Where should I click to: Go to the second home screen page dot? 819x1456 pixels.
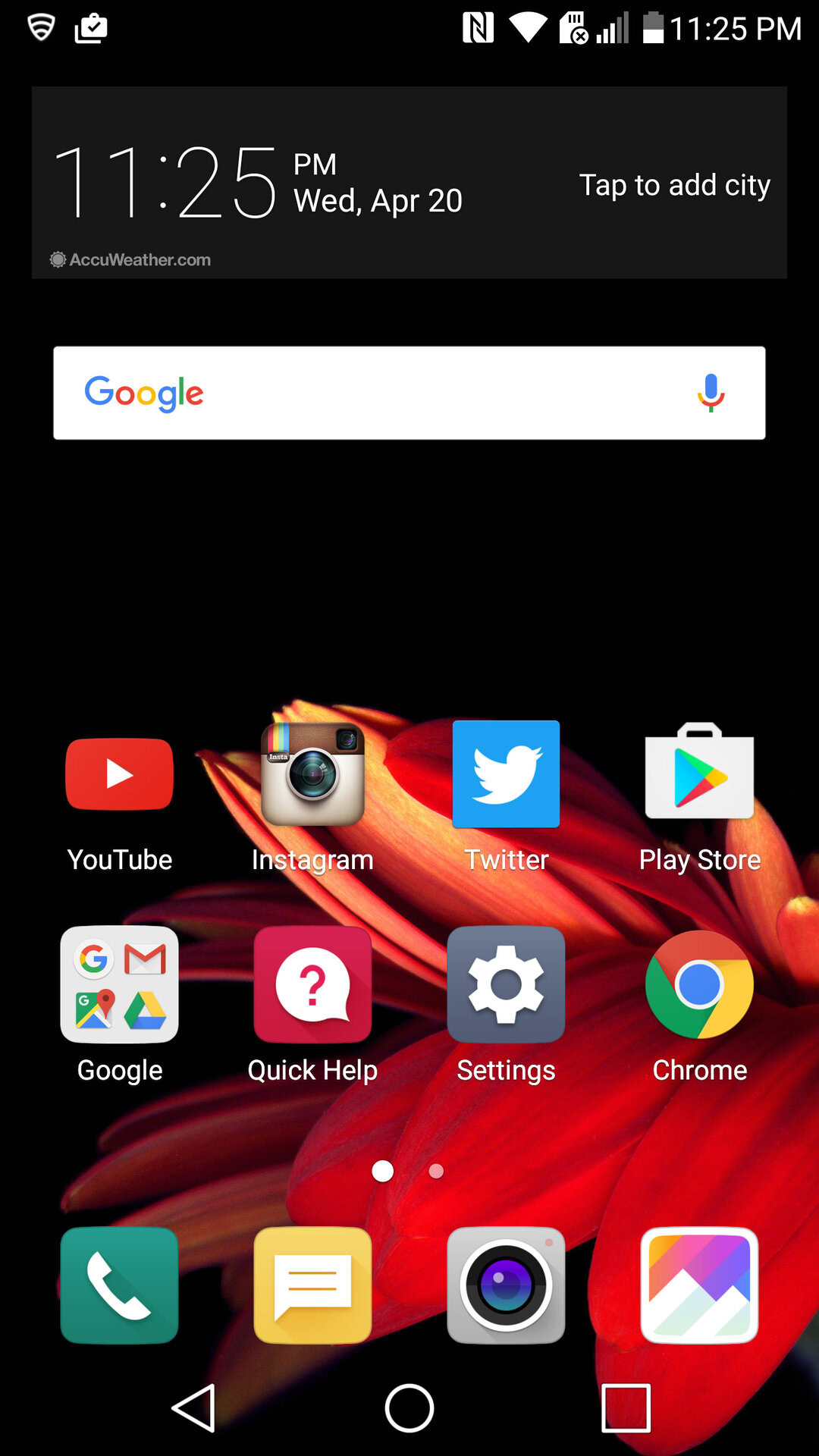pyautogui.click(x=436, y=1172)
